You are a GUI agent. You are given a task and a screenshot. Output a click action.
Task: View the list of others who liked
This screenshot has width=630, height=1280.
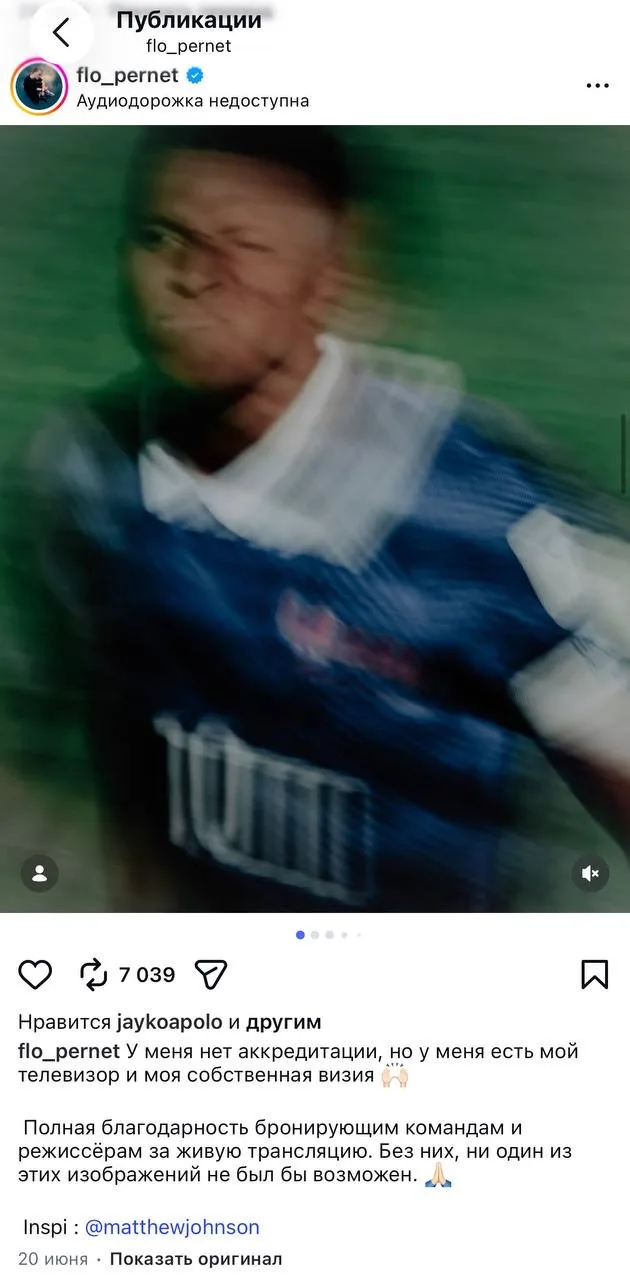(284, 1023)
